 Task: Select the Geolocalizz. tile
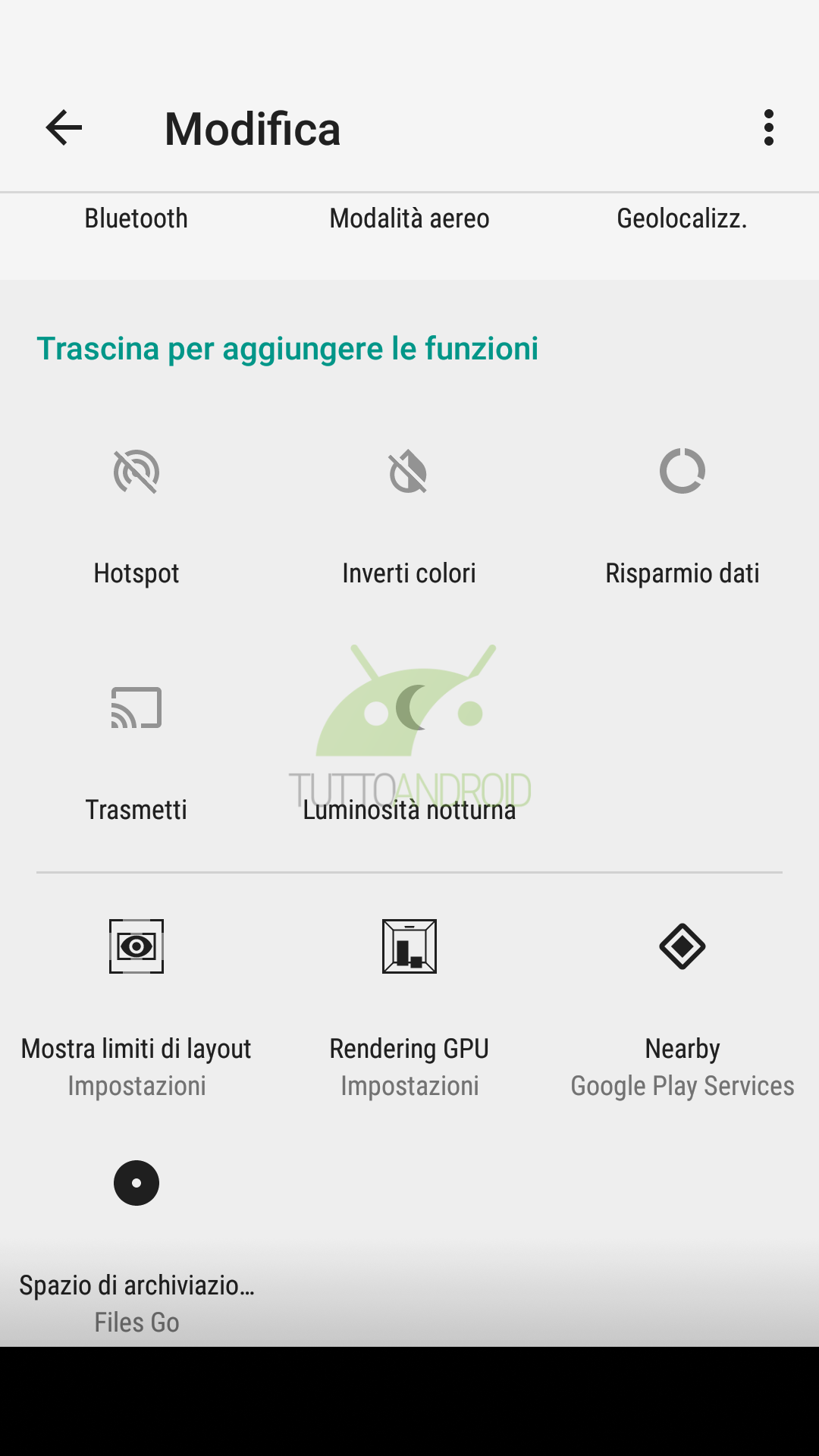[x=682, y=218]
